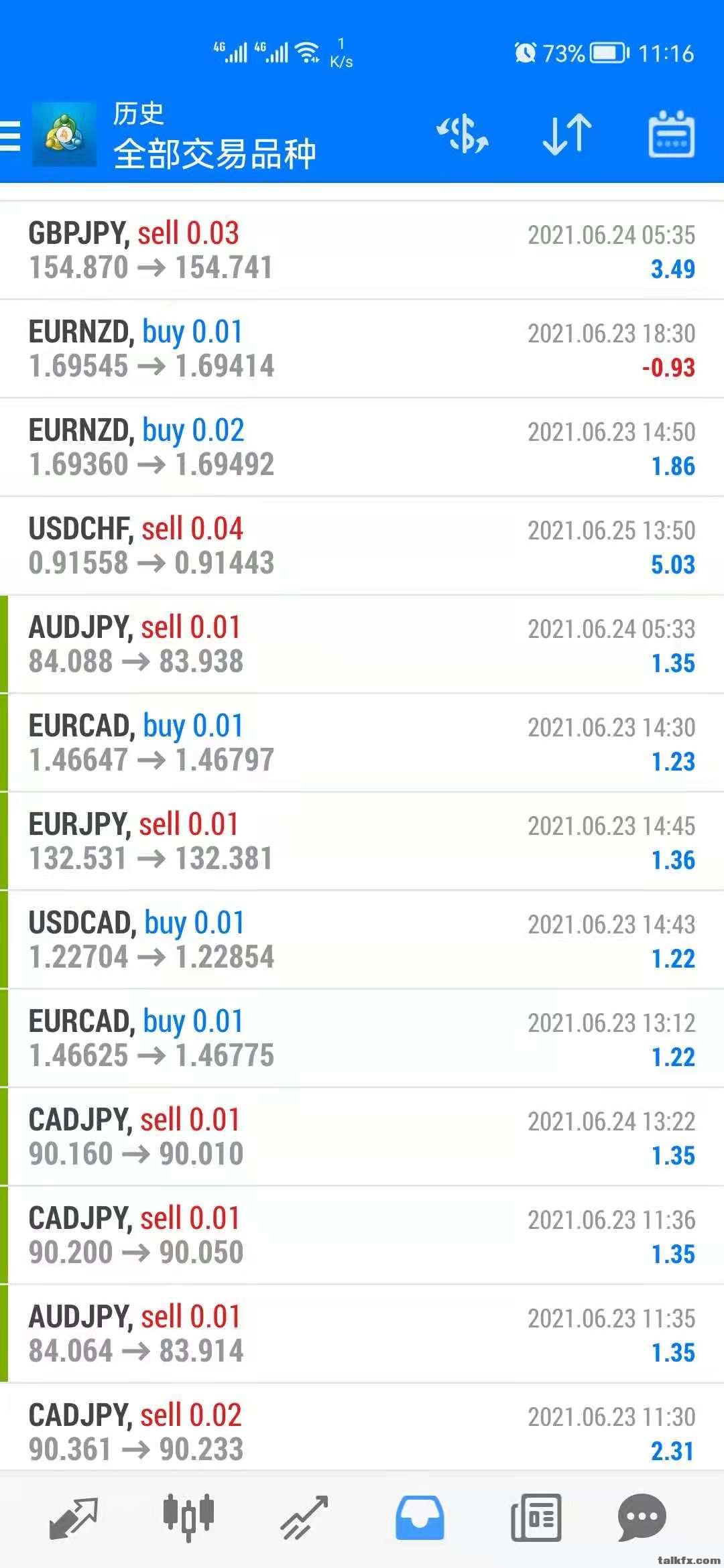Open the EURJPY sell 0.01 trade
Viewport: 724px width, 1568px height.
[362, 842]
